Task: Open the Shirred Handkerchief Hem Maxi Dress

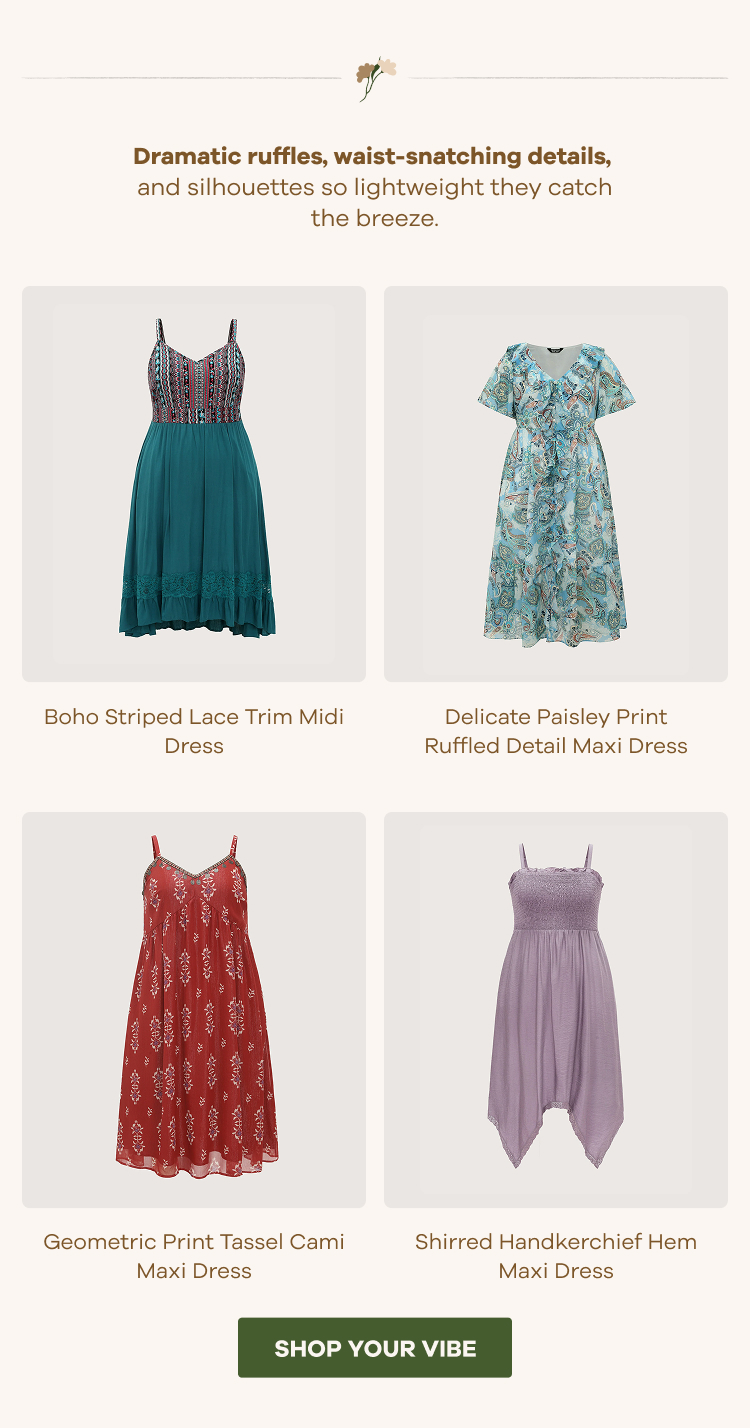Action: click(556, 1009)
